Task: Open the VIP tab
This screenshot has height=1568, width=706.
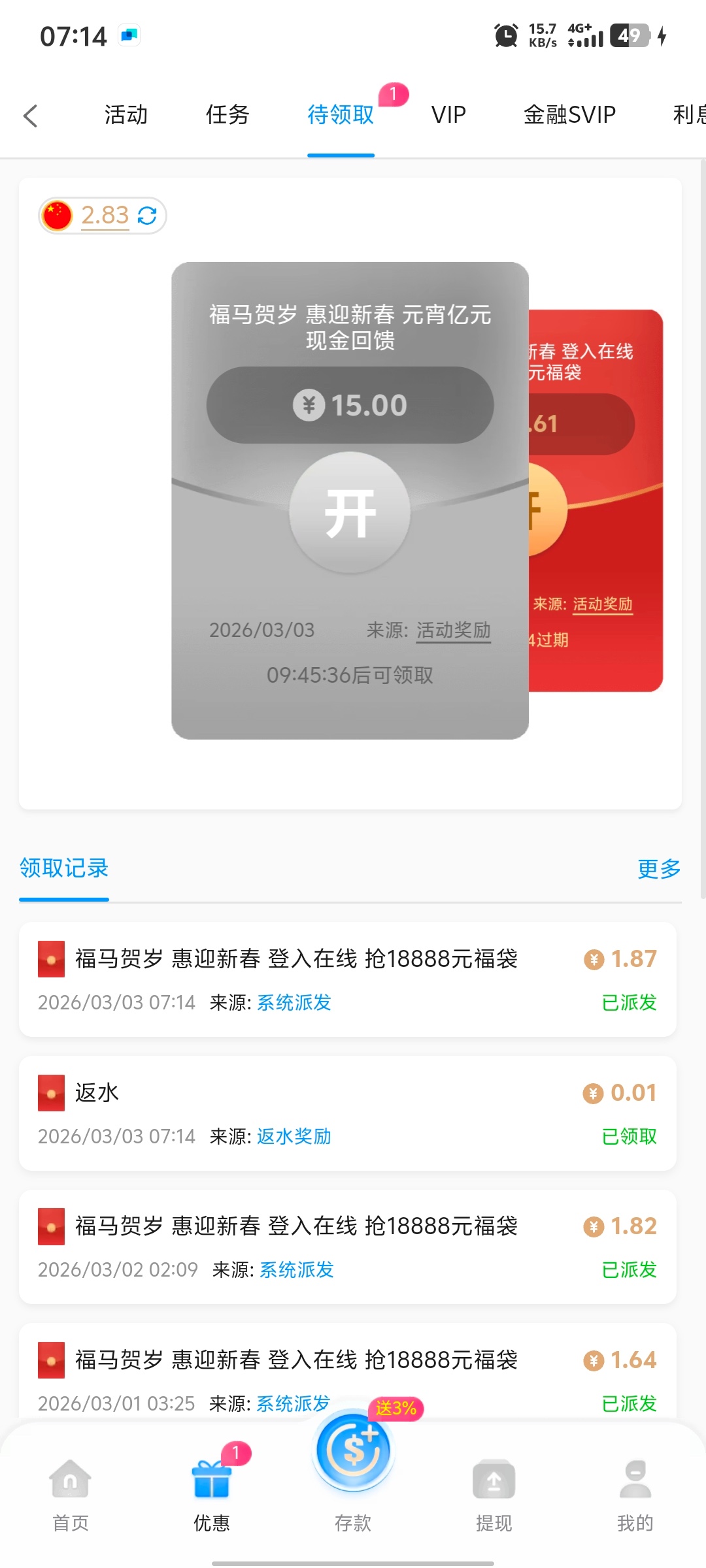Action: tap(448, 115)
